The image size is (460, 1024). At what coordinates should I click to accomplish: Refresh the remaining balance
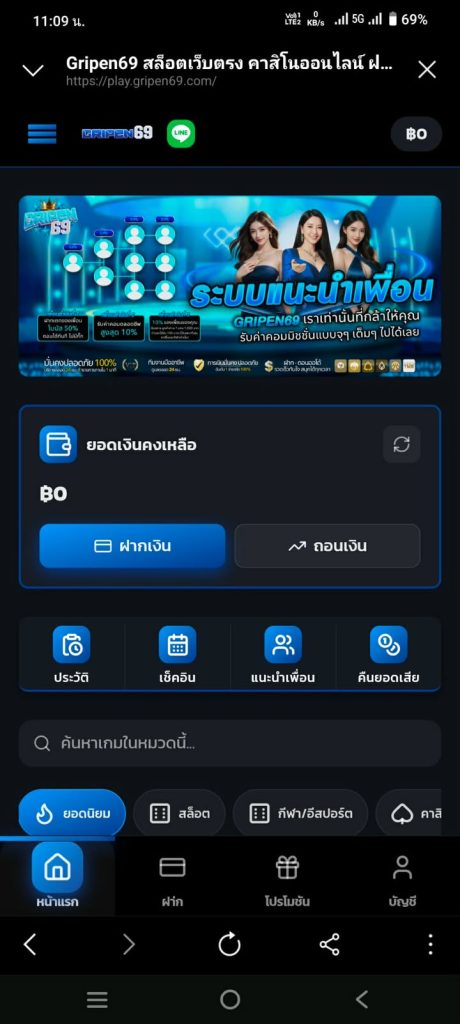click(401, 445)
